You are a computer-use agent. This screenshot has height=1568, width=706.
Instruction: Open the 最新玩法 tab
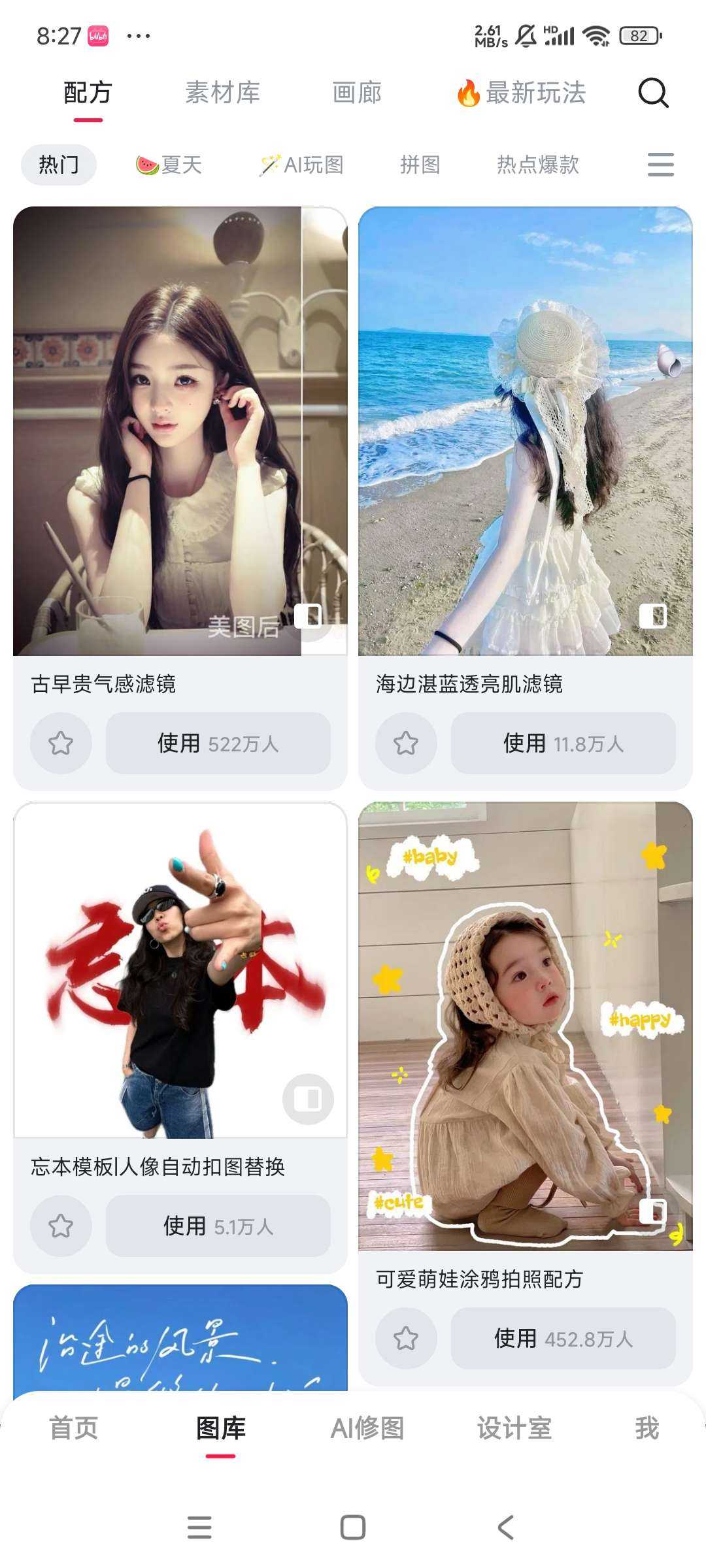click(522, 93)
